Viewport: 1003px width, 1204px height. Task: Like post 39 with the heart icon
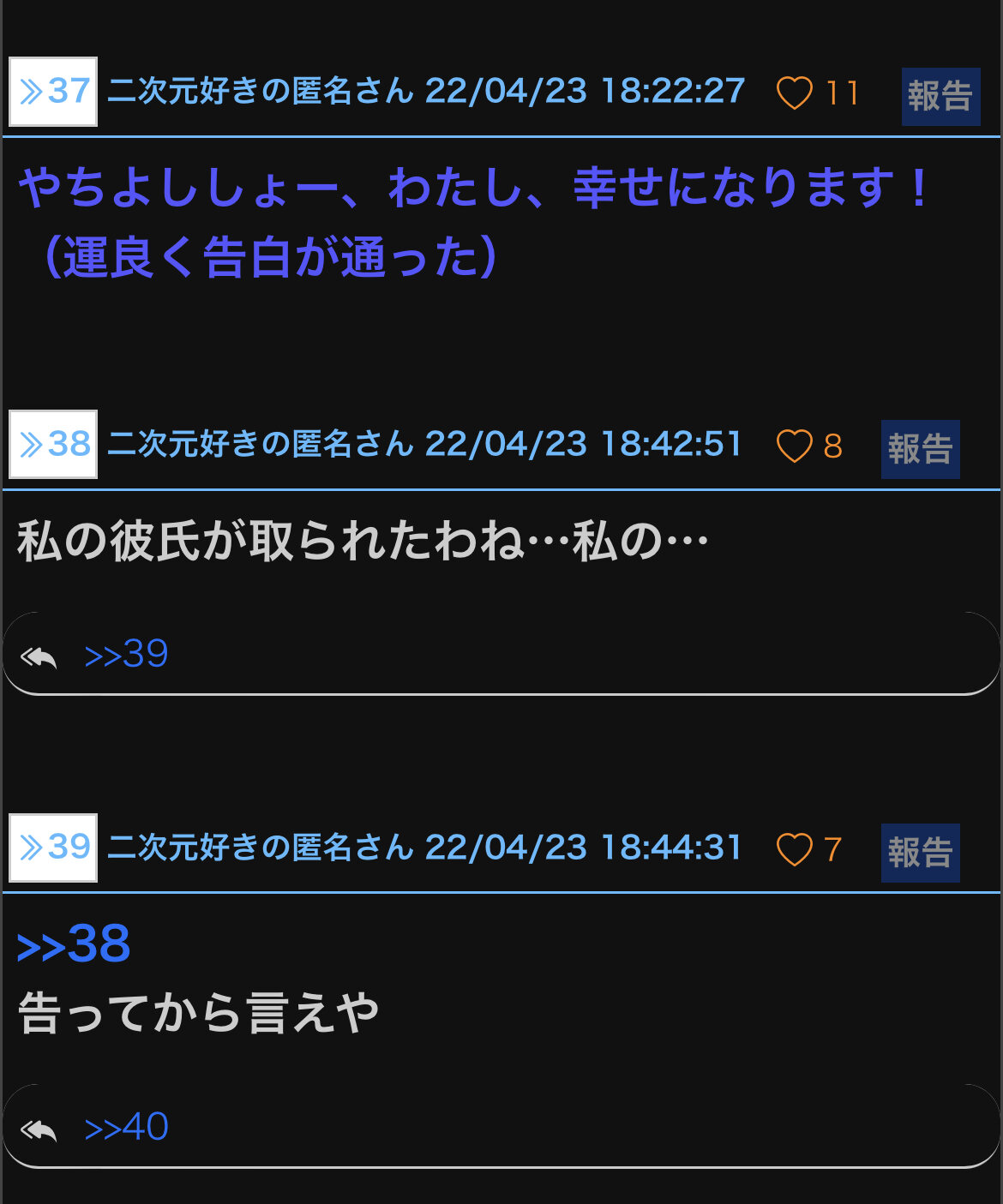tap(794, 849)
